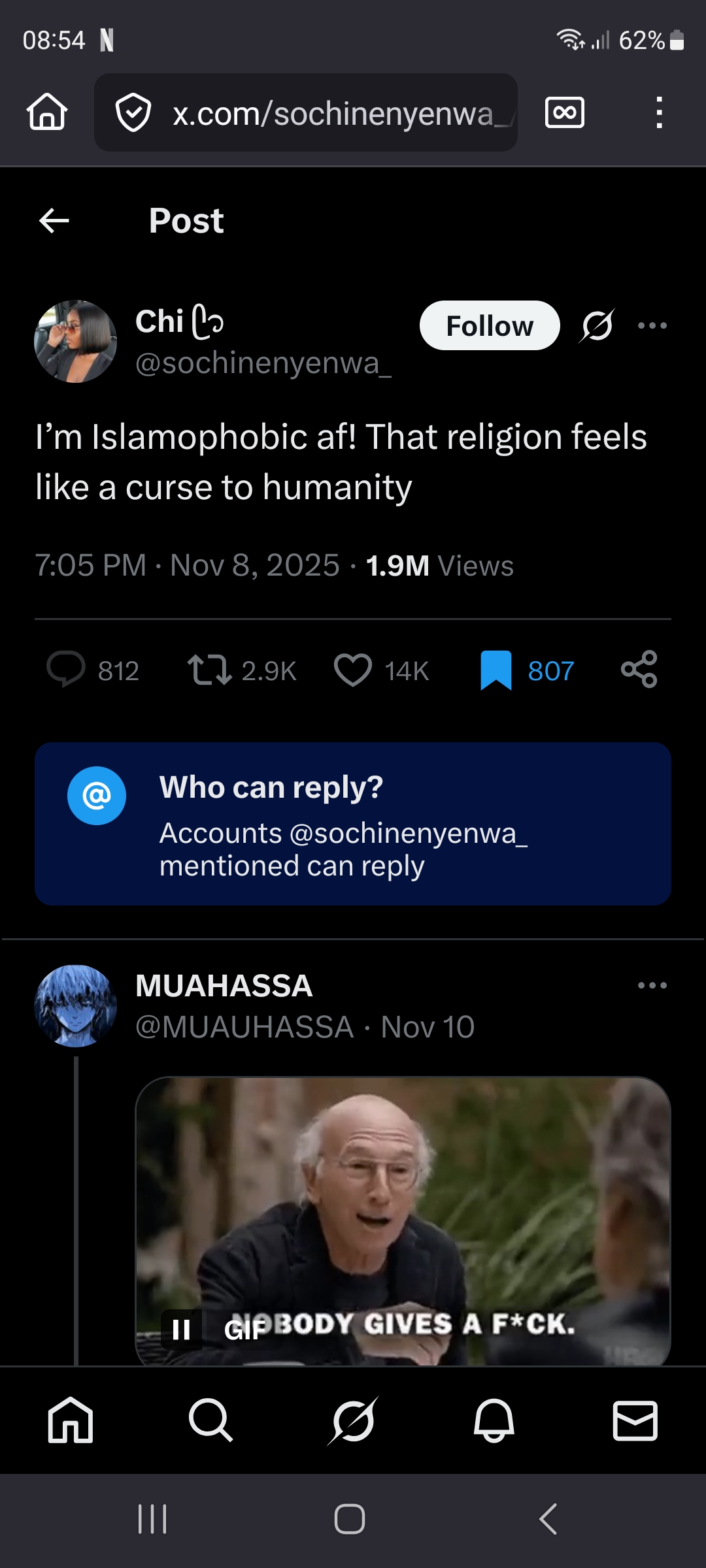Image resolution: width=706 pixels, height=1568 pixels.
Task: Switch to the Home tab
Action: point(71,1420)
